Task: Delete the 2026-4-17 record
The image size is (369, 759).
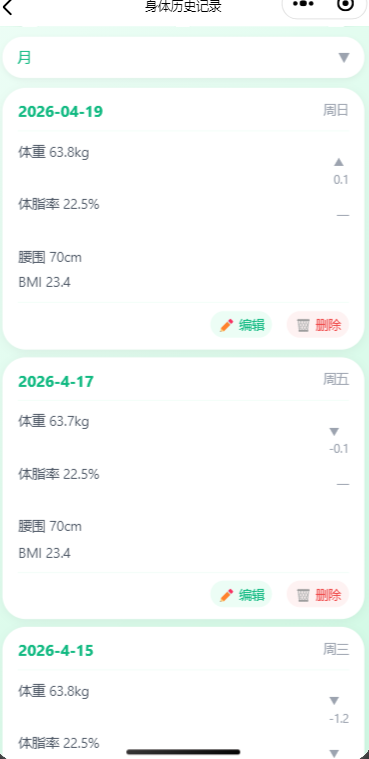Action: click(318, 594)
